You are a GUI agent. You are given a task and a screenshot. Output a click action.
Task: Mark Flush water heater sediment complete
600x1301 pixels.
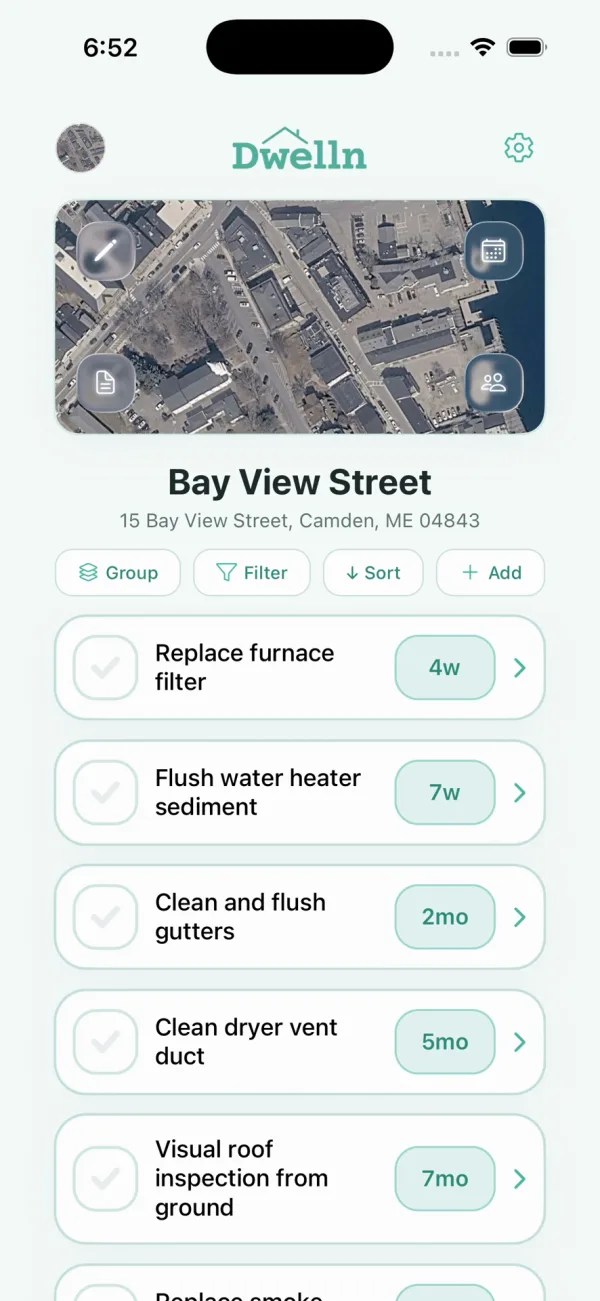[105, 793]
